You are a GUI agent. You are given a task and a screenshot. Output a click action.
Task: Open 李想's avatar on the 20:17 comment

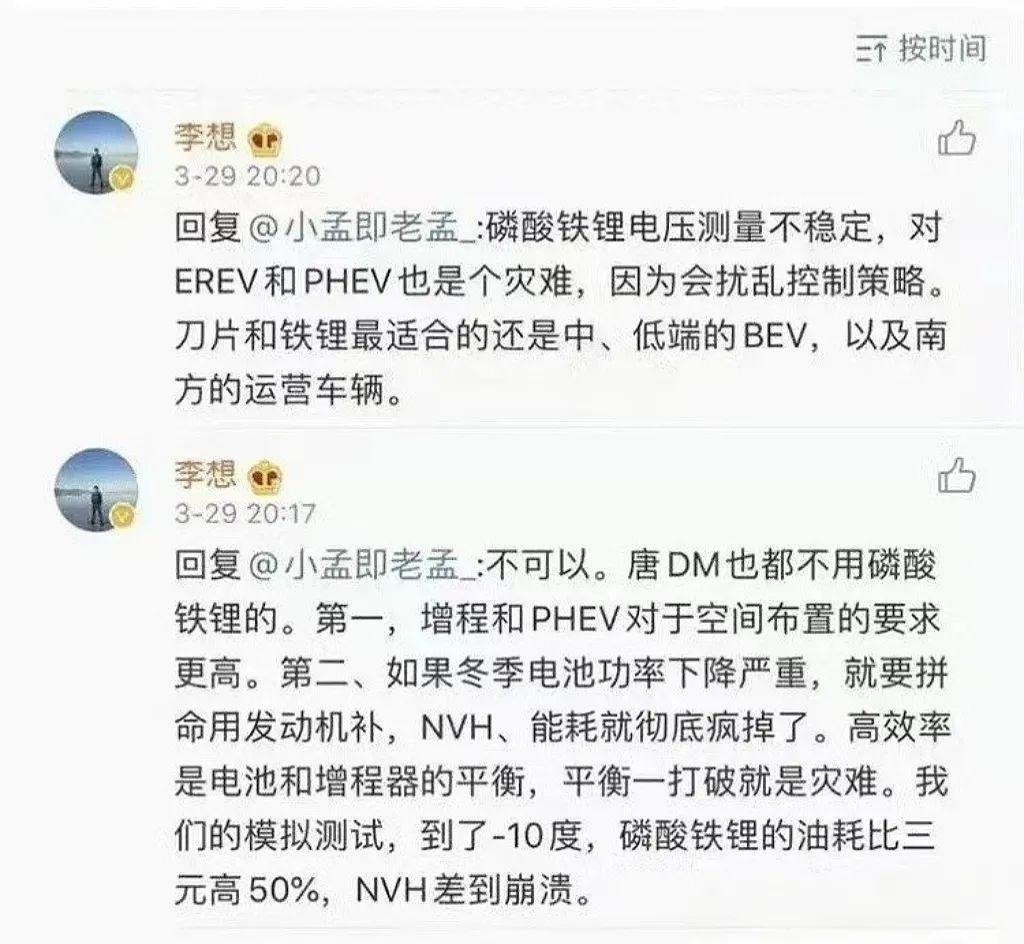point(96,490)
